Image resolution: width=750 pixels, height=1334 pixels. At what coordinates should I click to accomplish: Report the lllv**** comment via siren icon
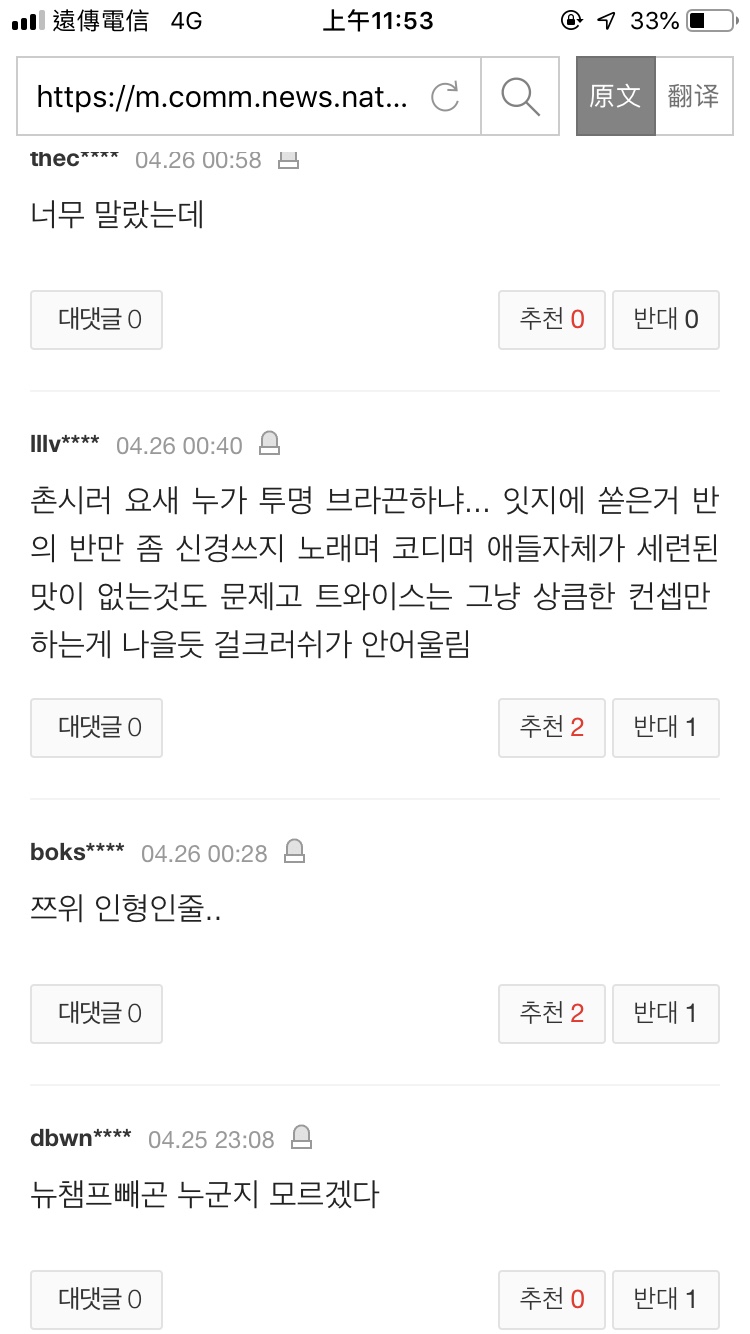(x=269, y=444)
